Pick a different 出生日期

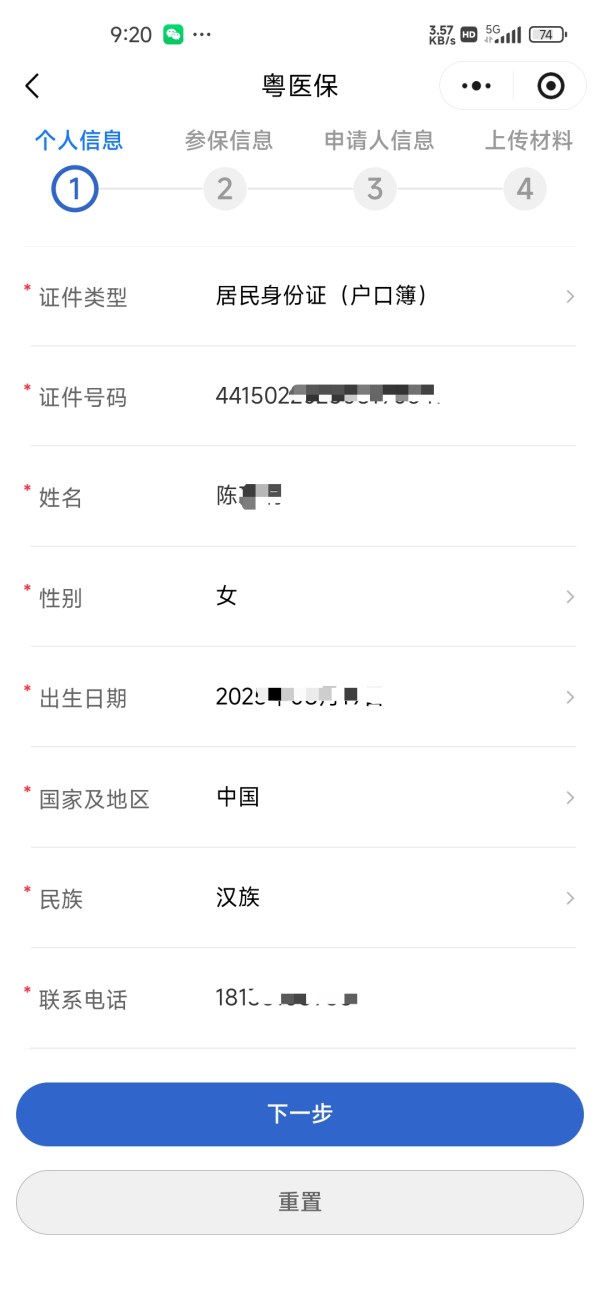(x=390, y=697)
